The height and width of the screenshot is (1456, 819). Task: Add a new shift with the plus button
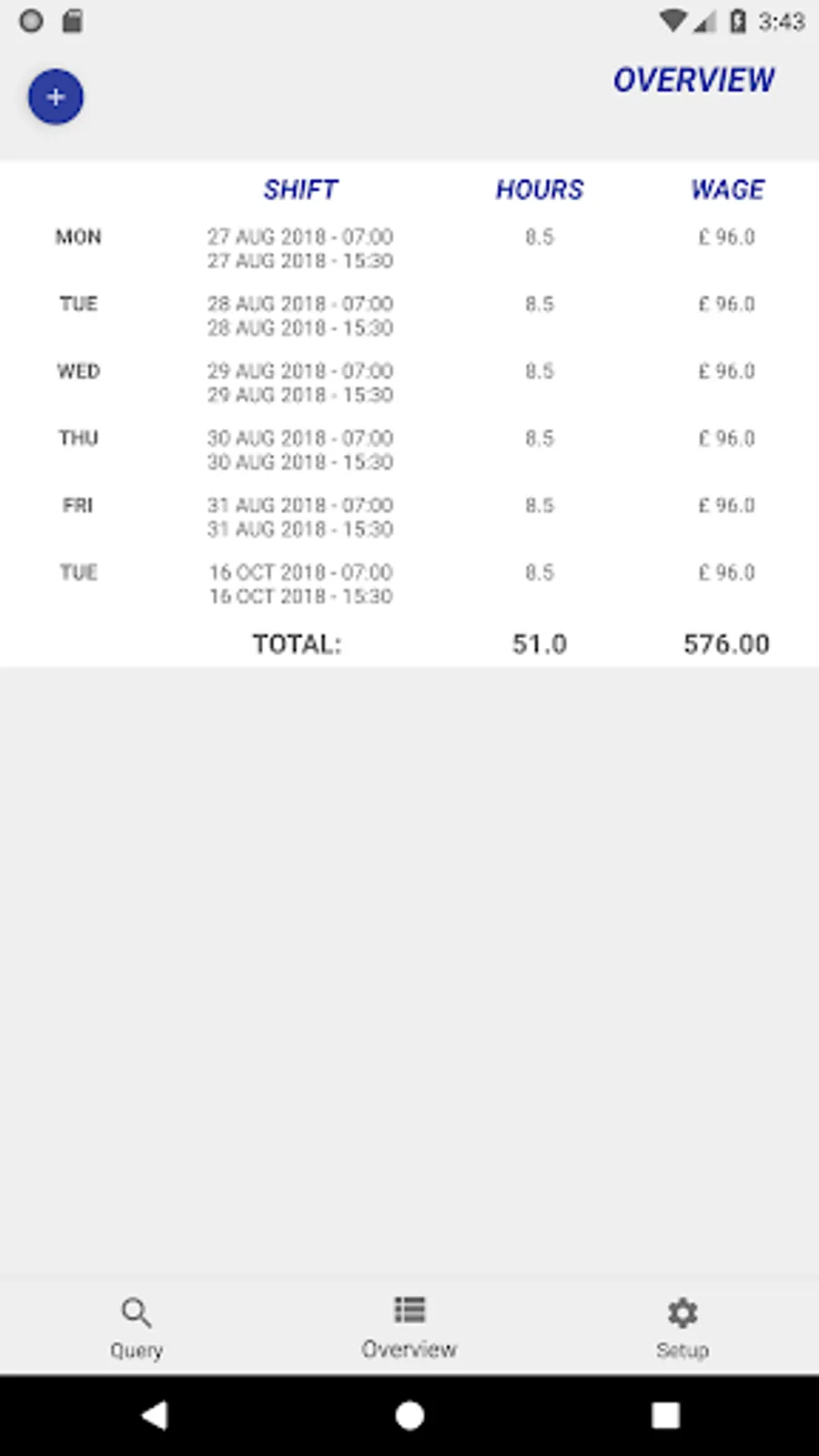click(56, 96)
